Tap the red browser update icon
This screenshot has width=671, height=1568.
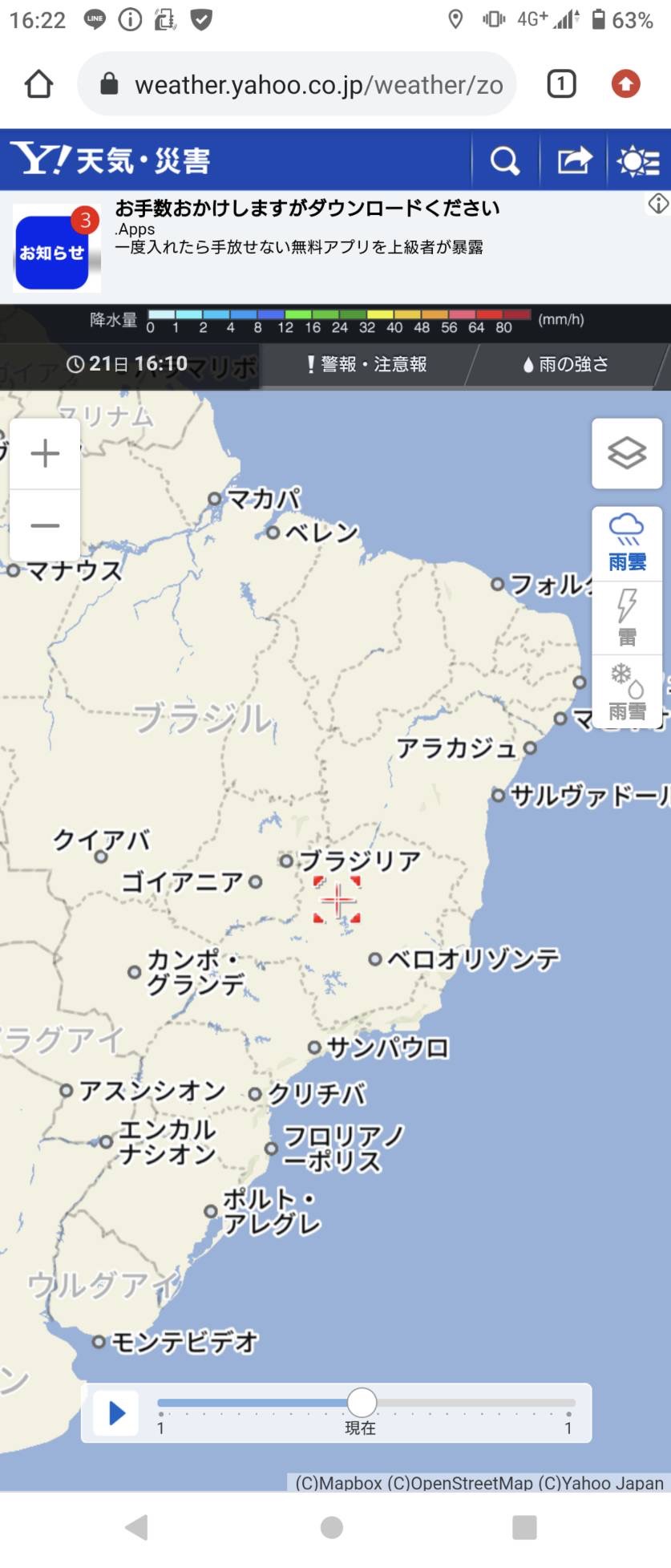(x=625, y=84)
